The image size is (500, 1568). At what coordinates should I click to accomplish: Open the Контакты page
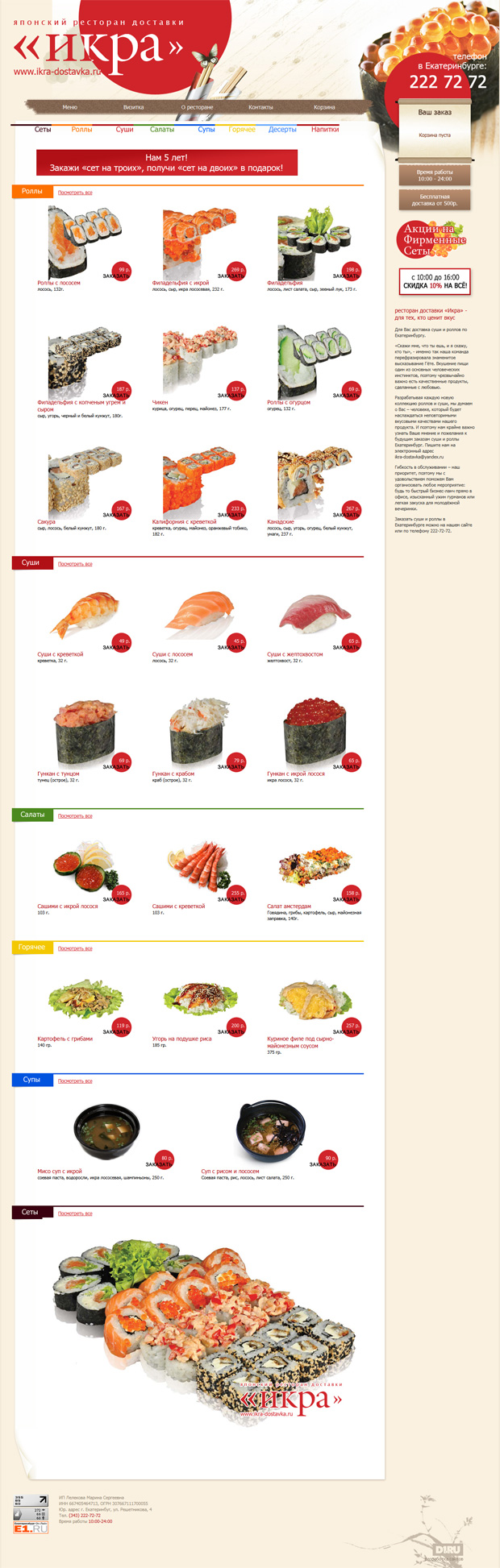pyautogui.click(x=260, y=107)
